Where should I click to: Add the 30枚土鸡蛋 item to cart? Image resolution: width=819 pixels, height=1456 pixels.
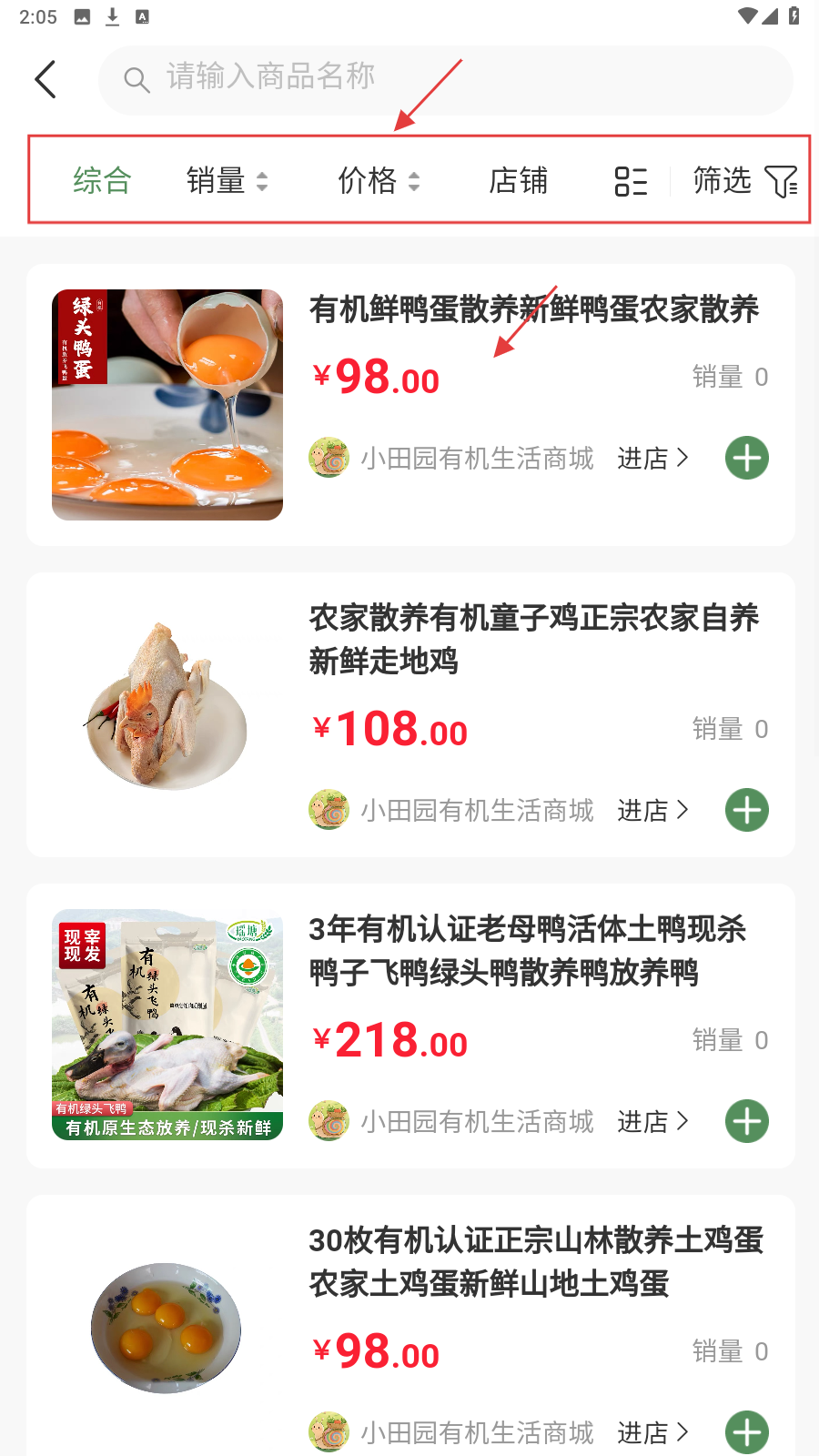(x=747, y=1432)
